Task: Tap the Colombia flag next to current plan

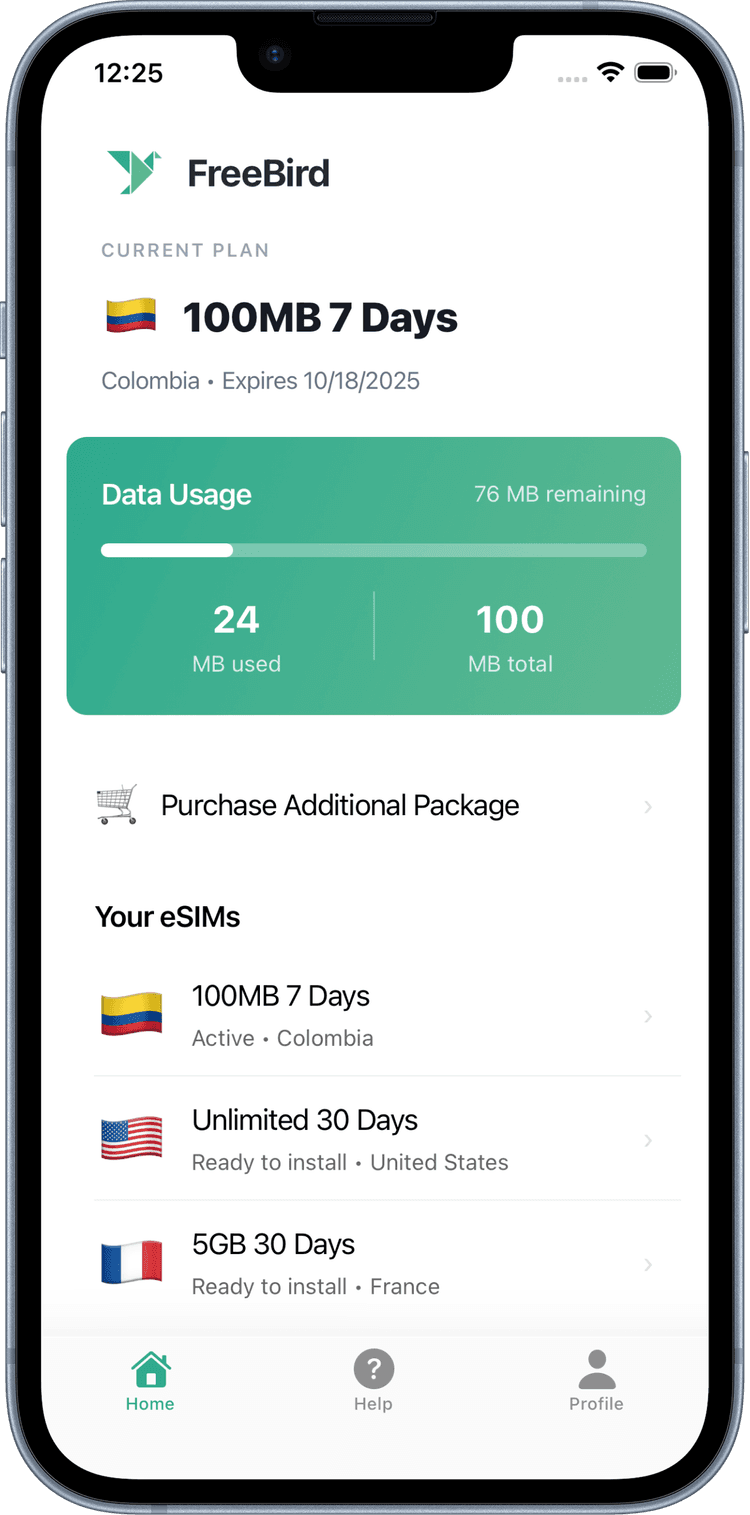Action: click(128, 315)
